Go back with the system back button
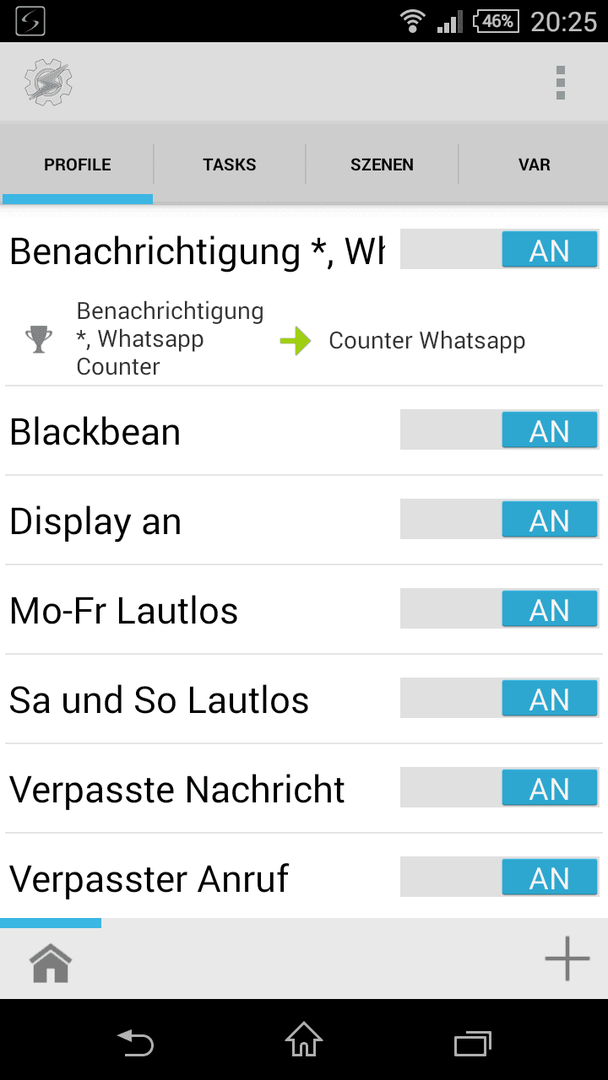 [x=135, y=1043]
